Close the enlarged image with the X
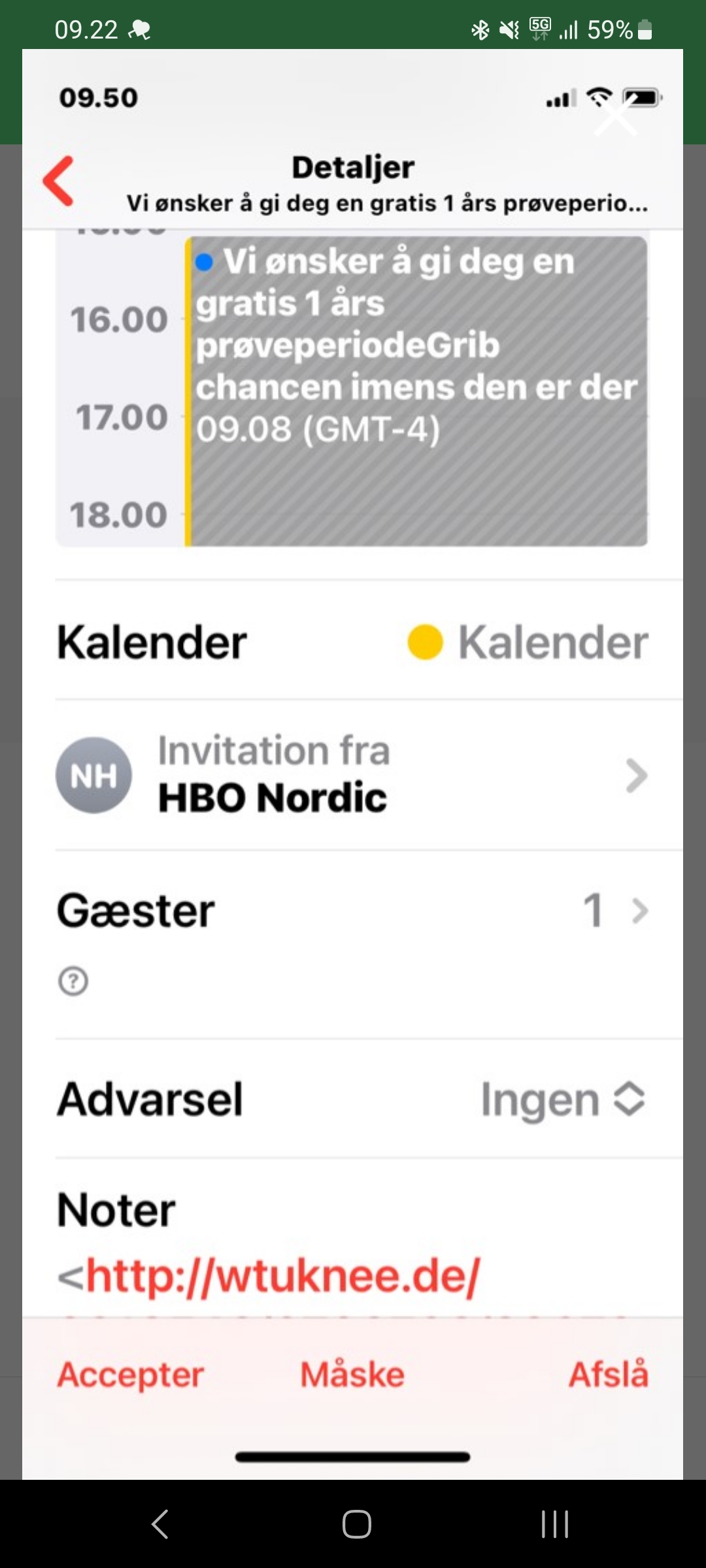 tap(615, 118)
